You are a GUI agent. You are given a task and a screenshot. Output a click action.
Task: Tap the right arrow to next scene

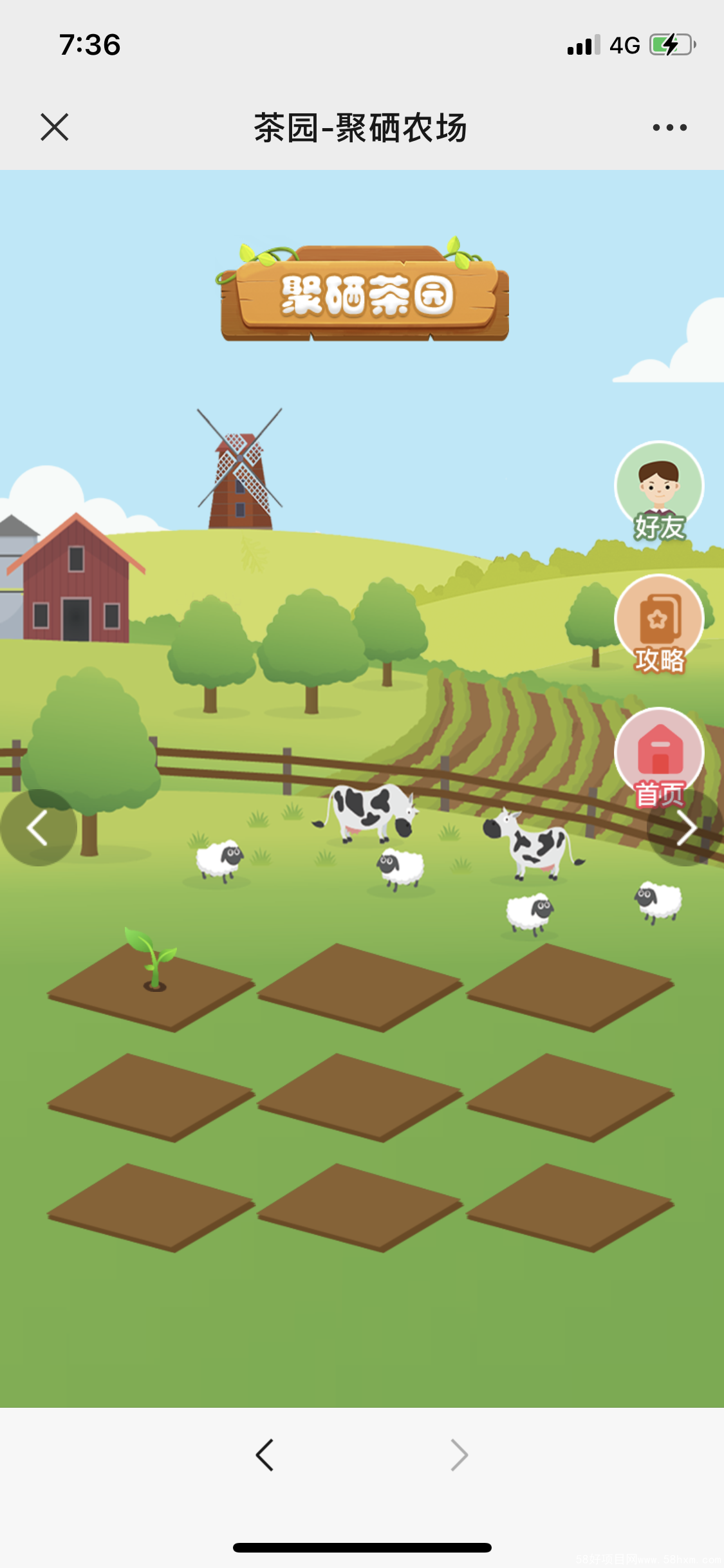tap(686, 828)
